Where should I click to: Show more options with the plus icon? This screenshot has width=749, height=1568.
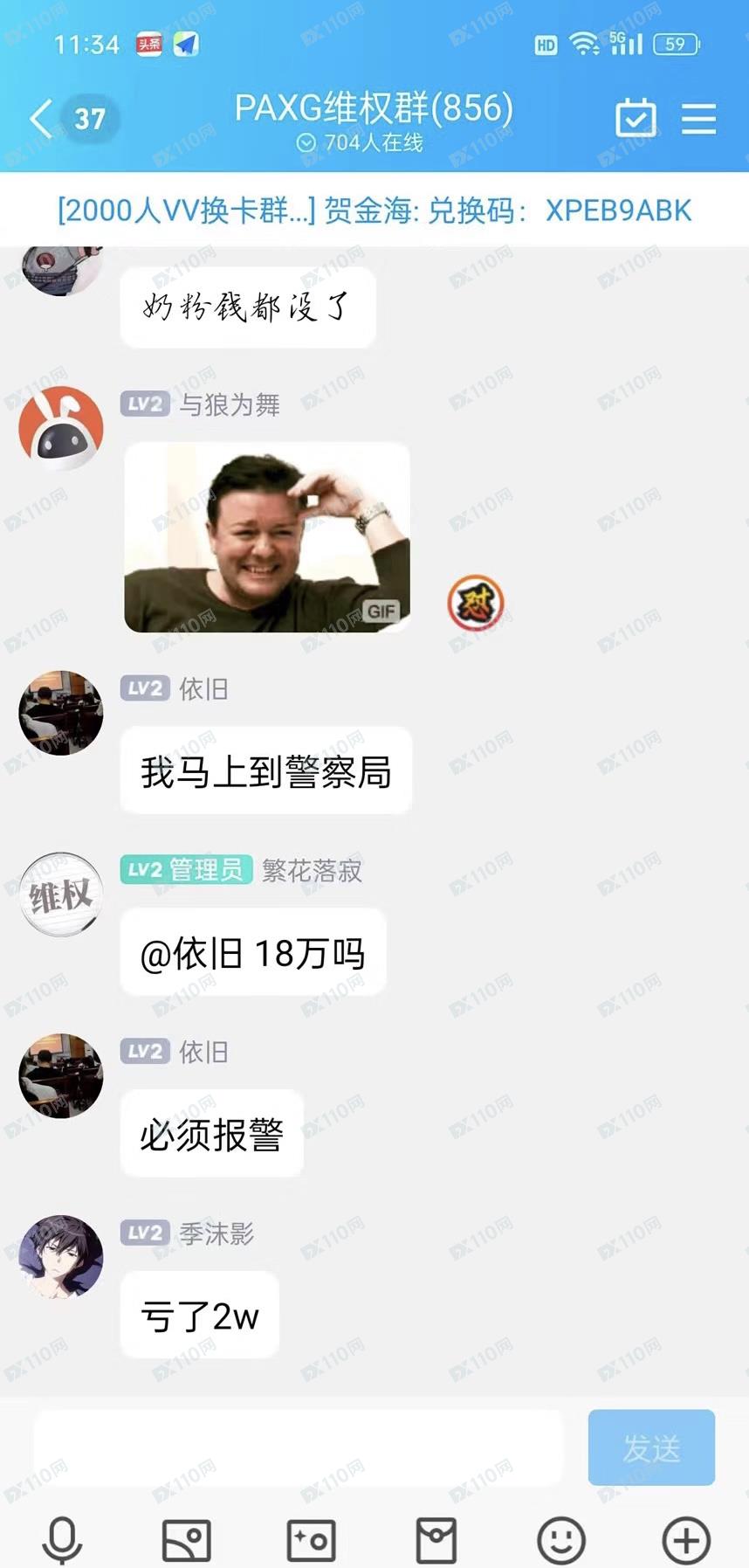click(x=686, y=1539)
